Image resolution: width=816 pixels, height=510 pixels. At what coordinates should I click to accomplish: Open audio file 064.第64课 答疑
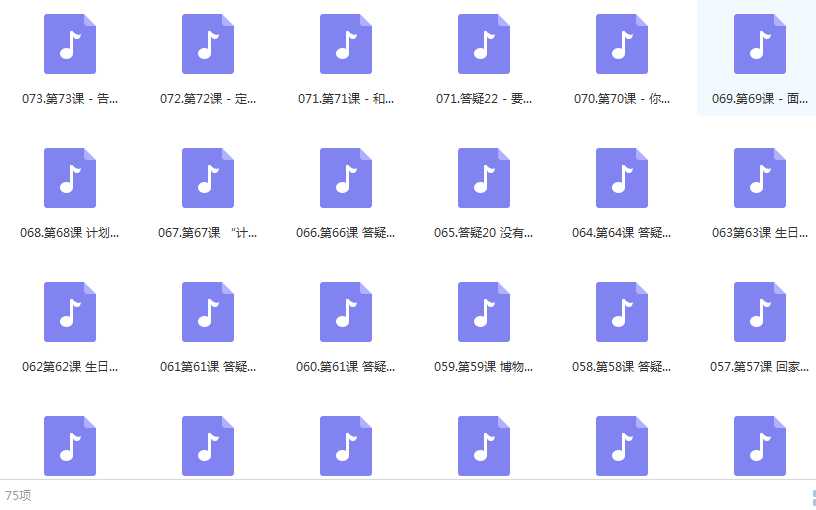[x=622, y=179]
